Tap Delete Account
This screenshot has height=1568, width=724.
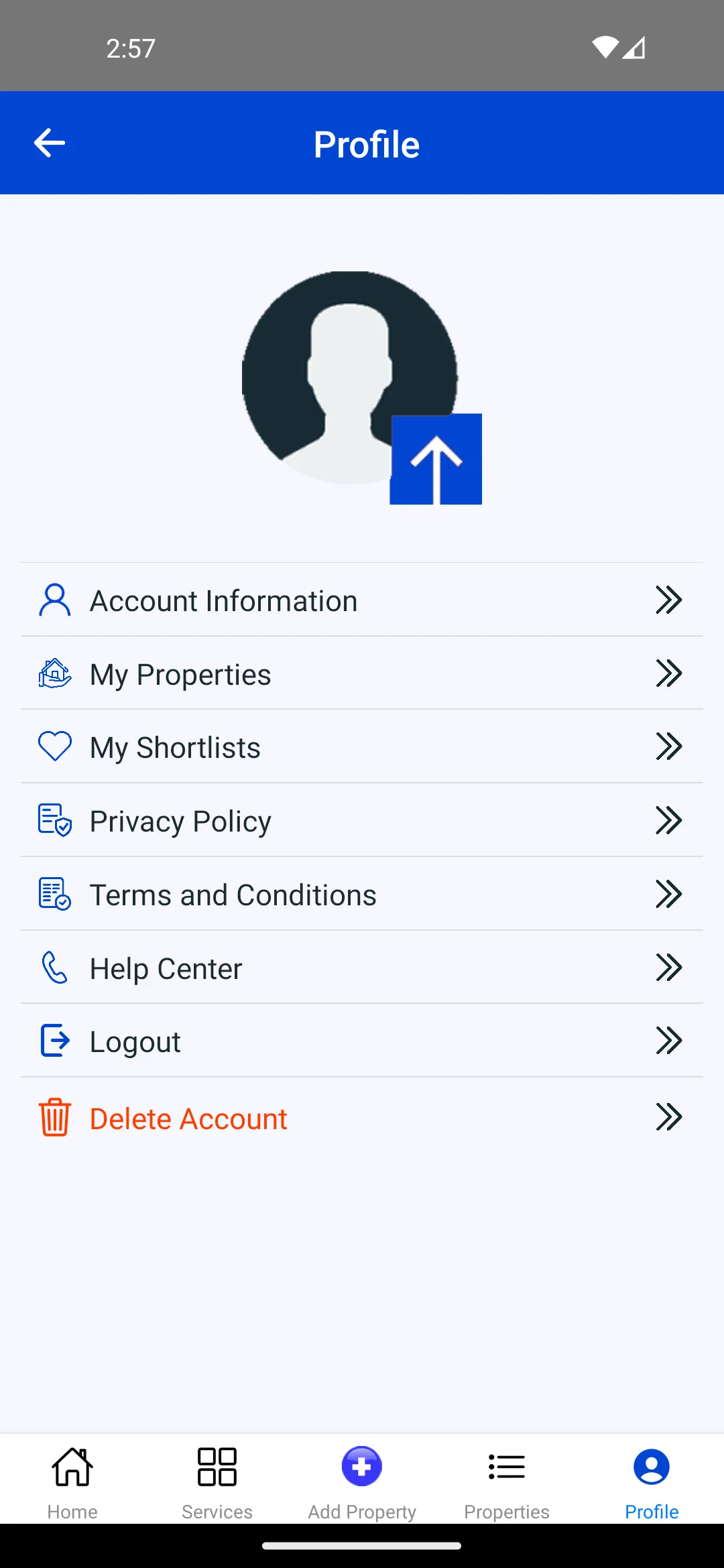click(x=362, y=1118)
